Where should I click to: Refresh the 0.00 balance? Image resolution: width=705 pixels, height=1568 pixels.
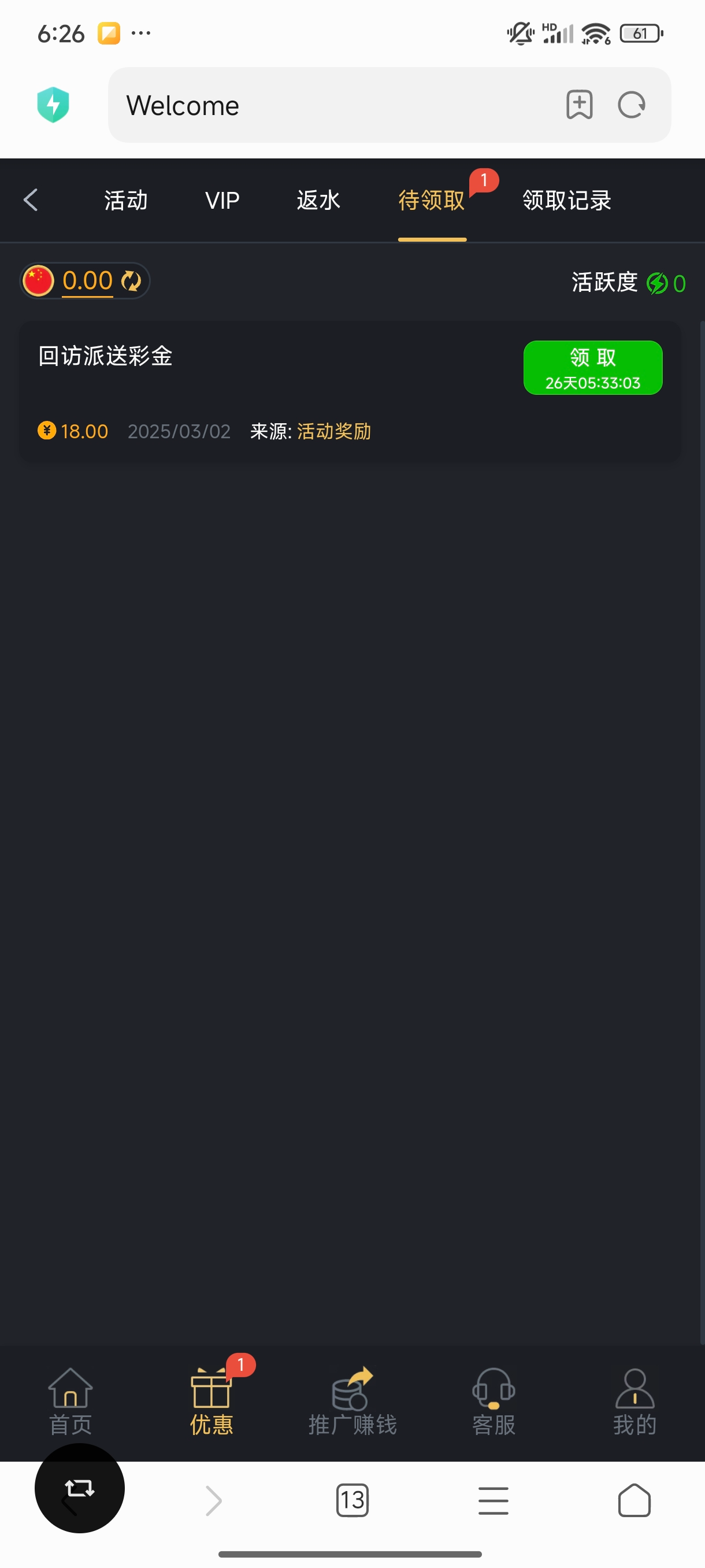click(131, 281)
